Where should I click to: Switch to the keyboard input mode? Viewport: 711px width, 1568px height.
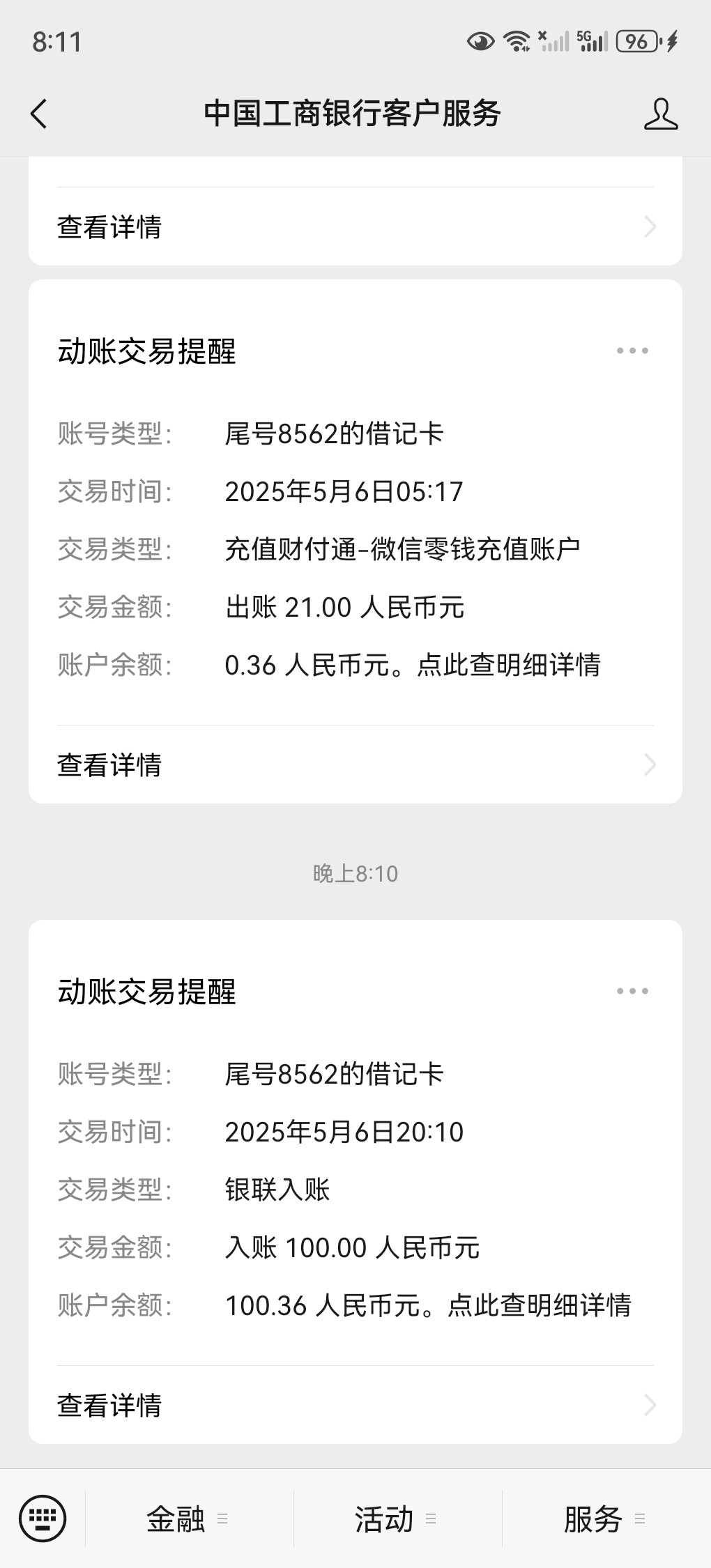[43, 1519]
